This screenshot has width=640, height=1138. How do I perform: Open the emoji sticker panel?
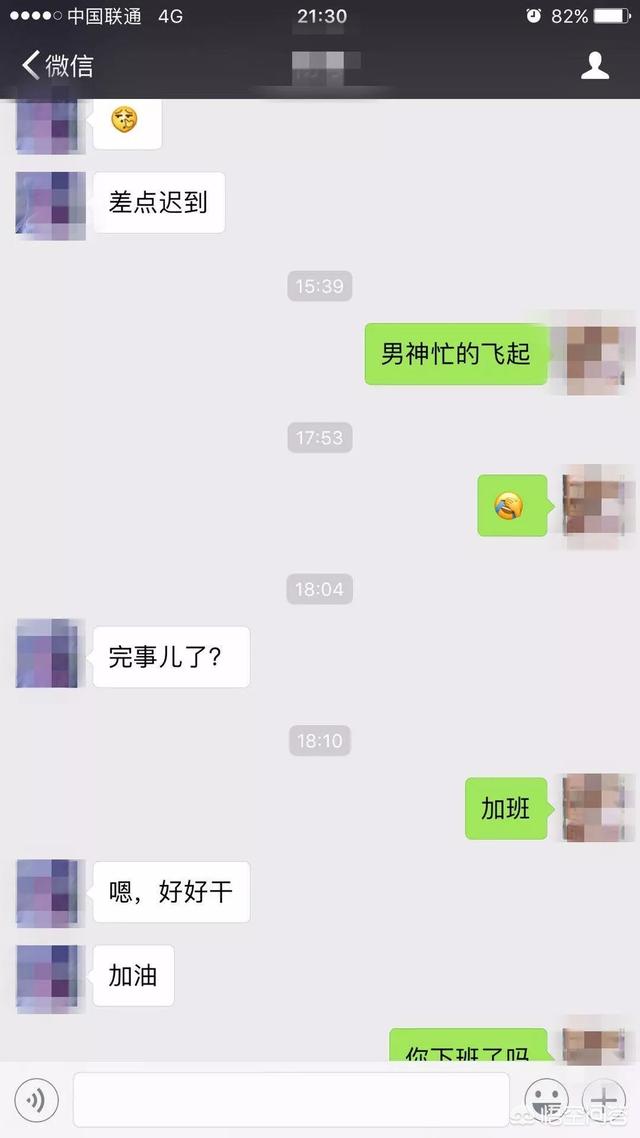tap(546, 1100)
